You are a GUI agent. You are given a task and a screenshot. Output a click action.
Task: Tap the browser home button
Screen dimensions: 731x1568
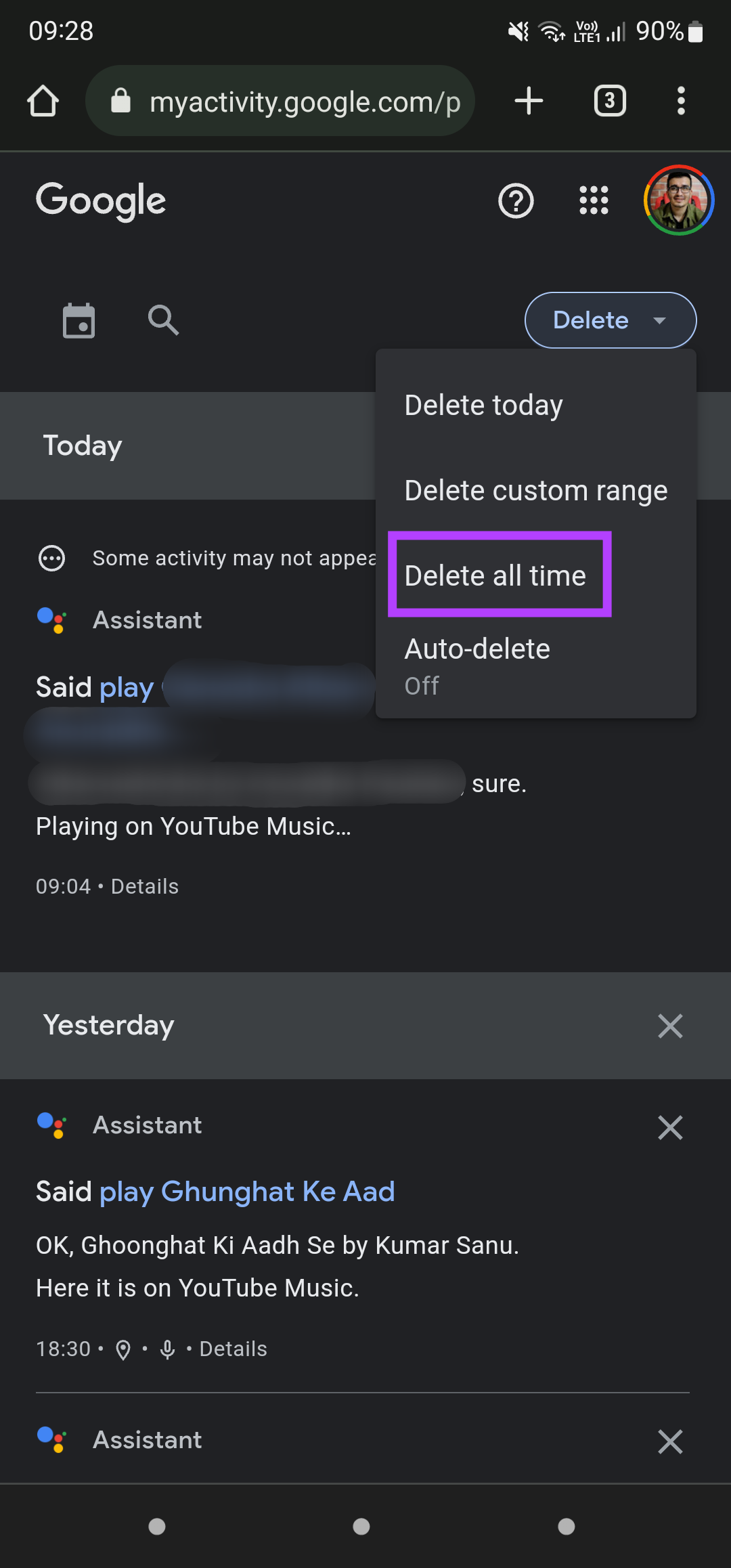coord(43,102)
